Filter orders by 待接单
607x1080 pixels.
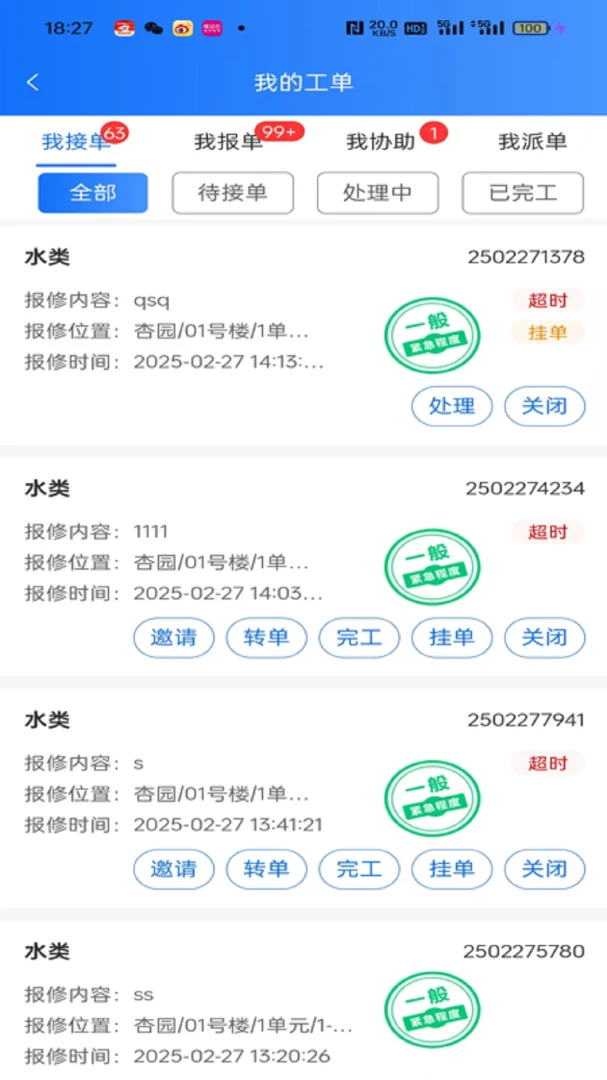[x=233, y=193]
